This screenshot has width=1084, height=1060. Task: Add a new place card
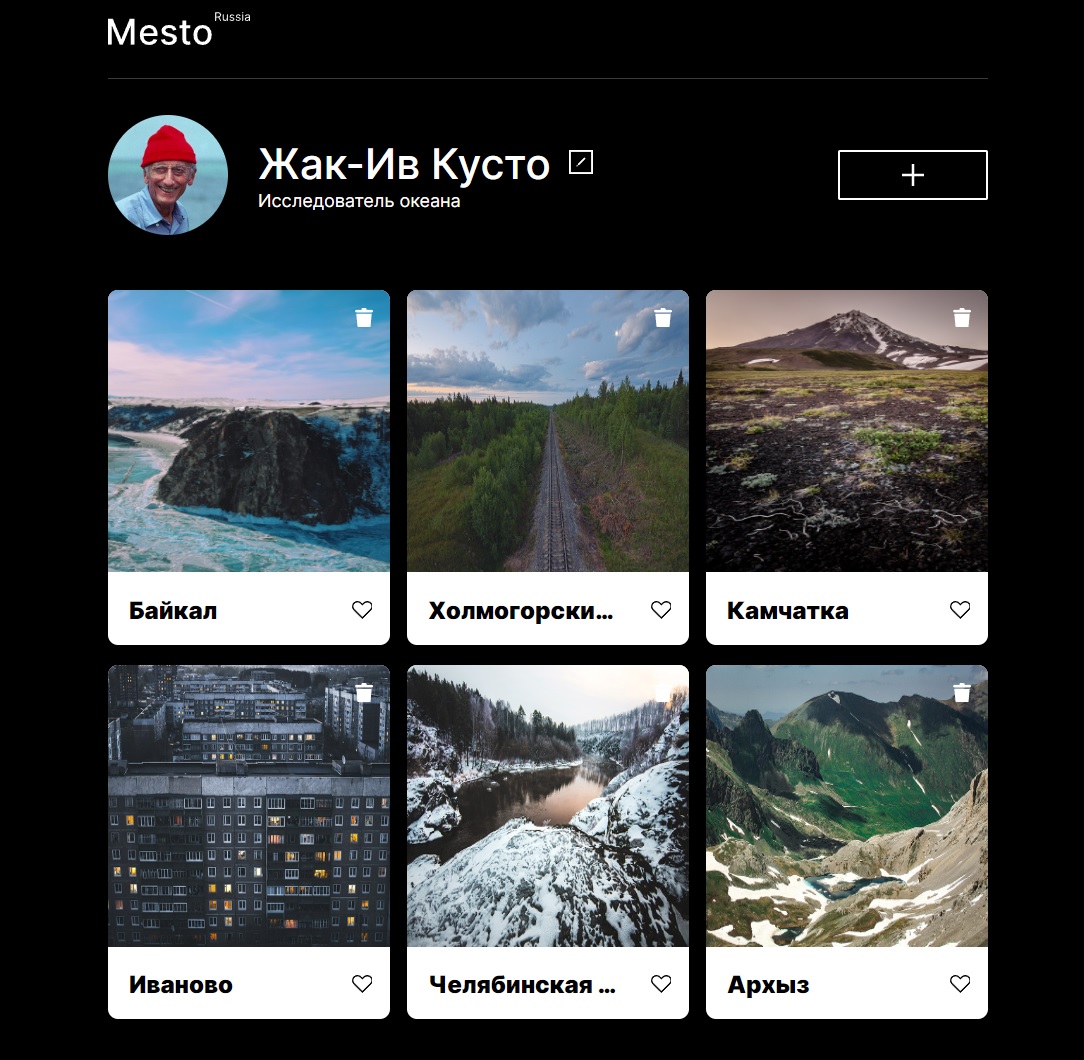[x=912, y=175]
